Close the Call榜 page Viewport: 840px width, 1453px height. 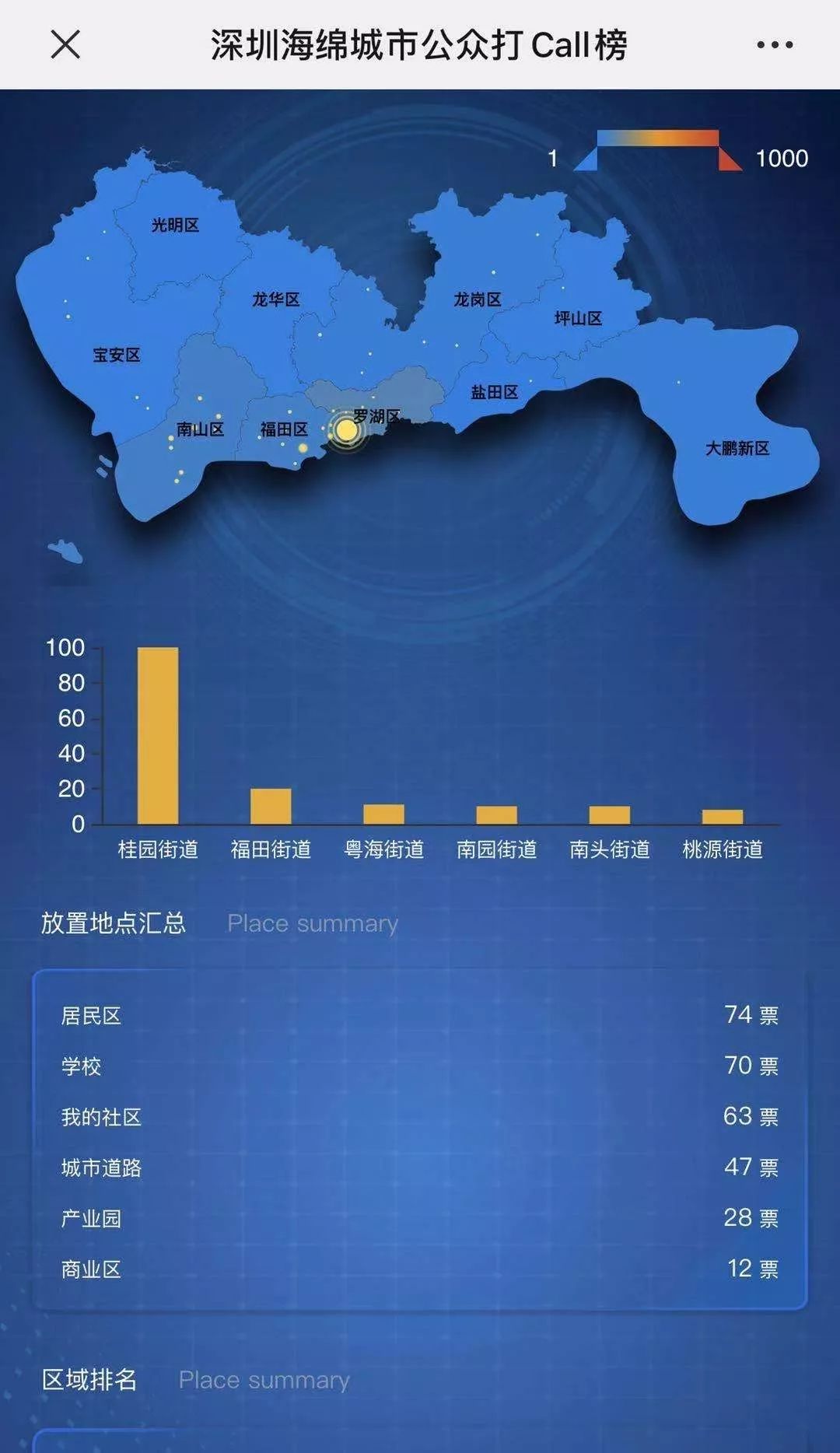tap(65, 44)
